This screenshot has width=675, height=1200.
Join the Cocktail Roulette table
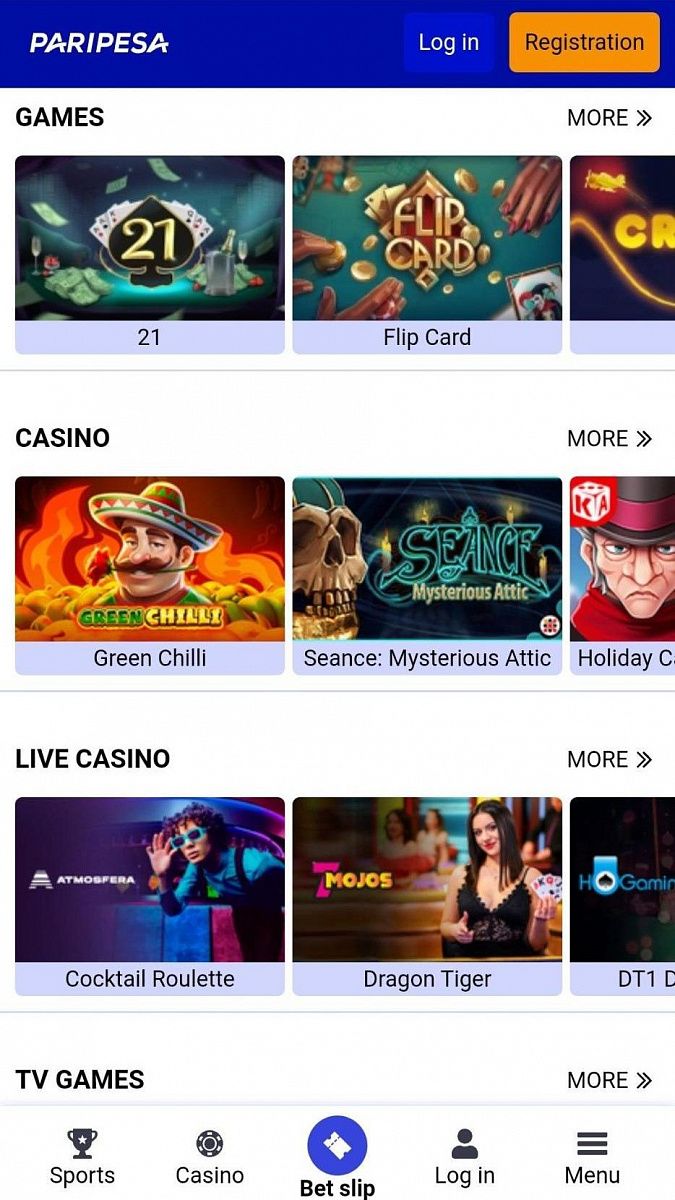[x=150, y=896]
